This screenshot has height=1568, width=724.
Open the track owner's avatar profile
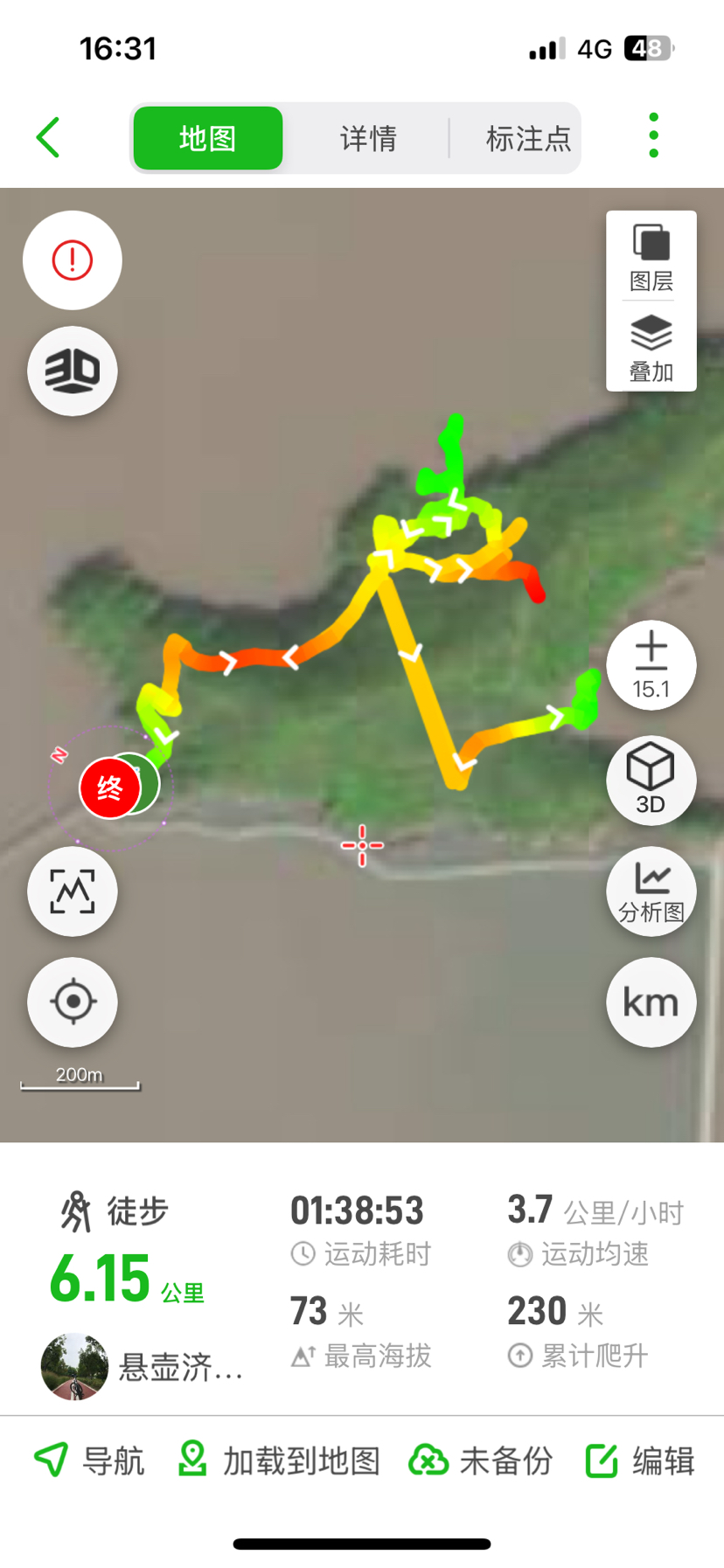(75, 1366)
